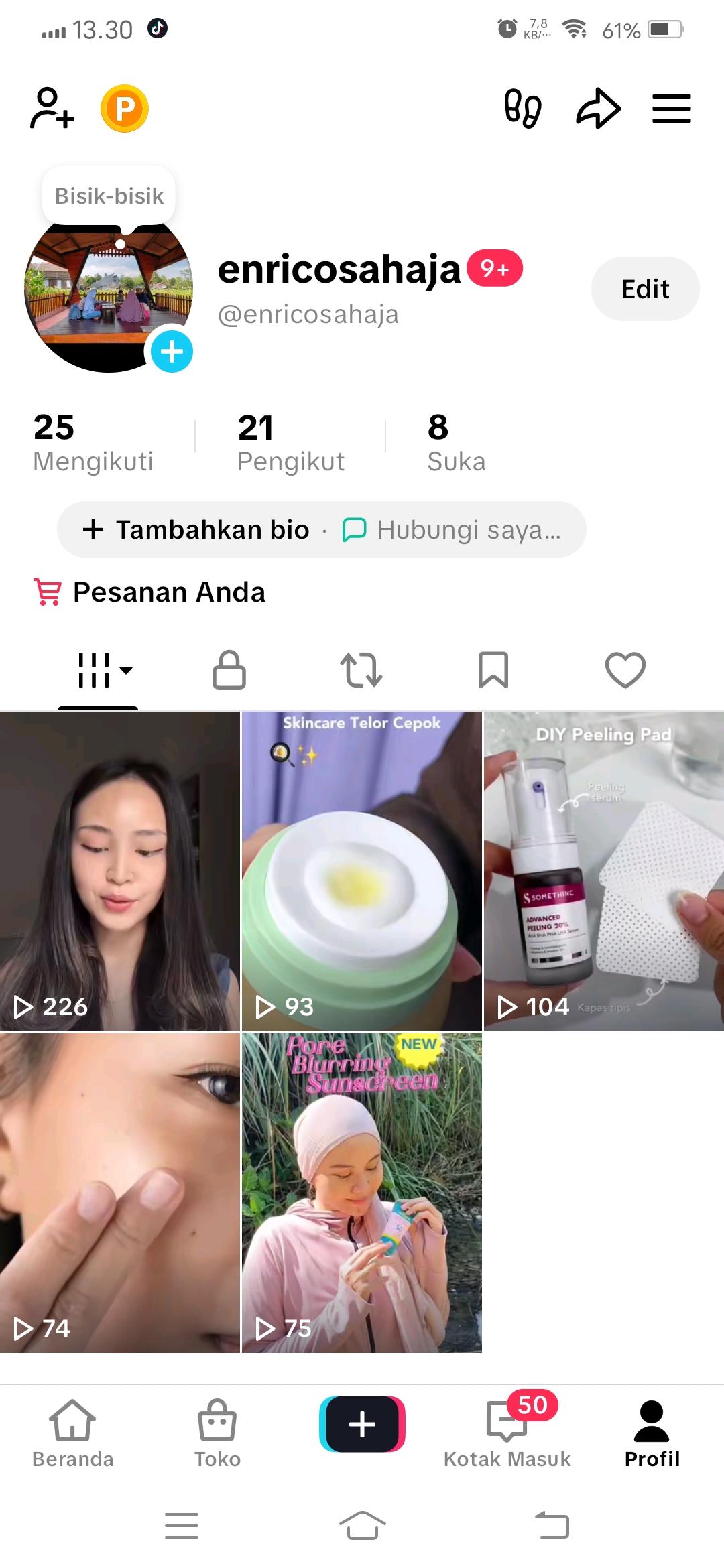Create a new post with plus button
724x1568 pixels.
[362, 1424]
